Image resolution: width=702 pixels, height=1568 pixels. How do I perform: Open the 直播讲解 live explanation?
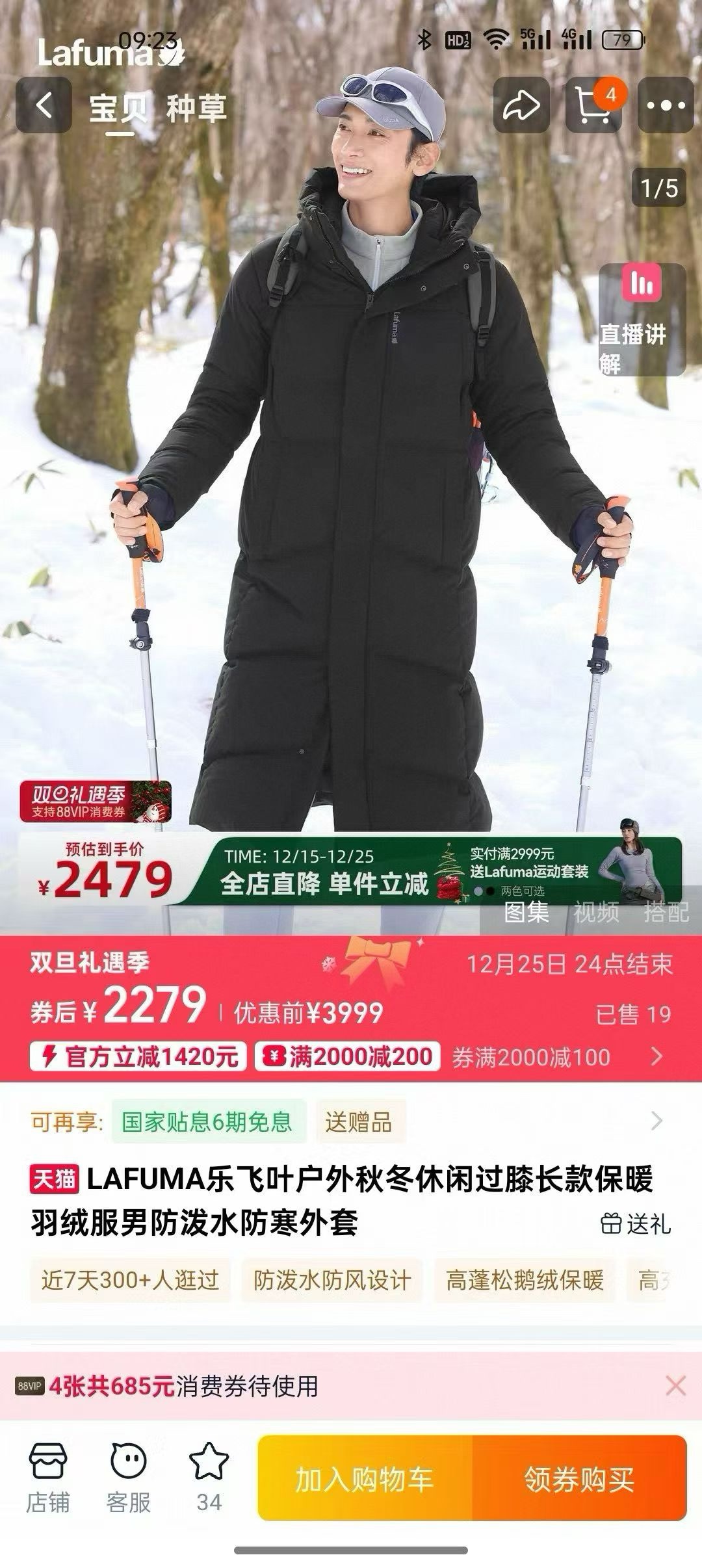(642, 320)
